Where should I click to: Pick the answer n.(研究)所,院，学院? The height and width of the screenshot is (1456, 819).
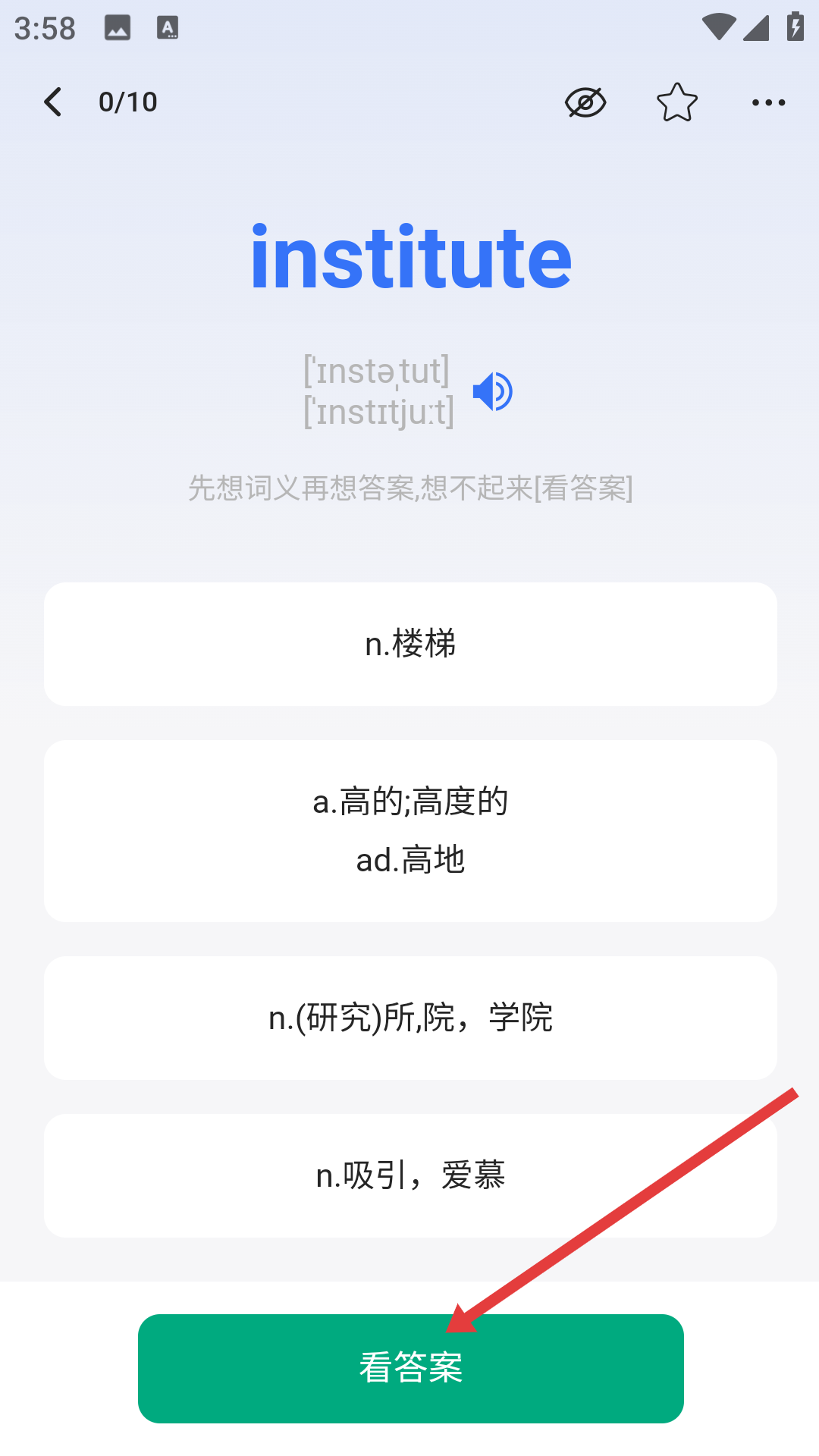click(x=410, y=1018)
